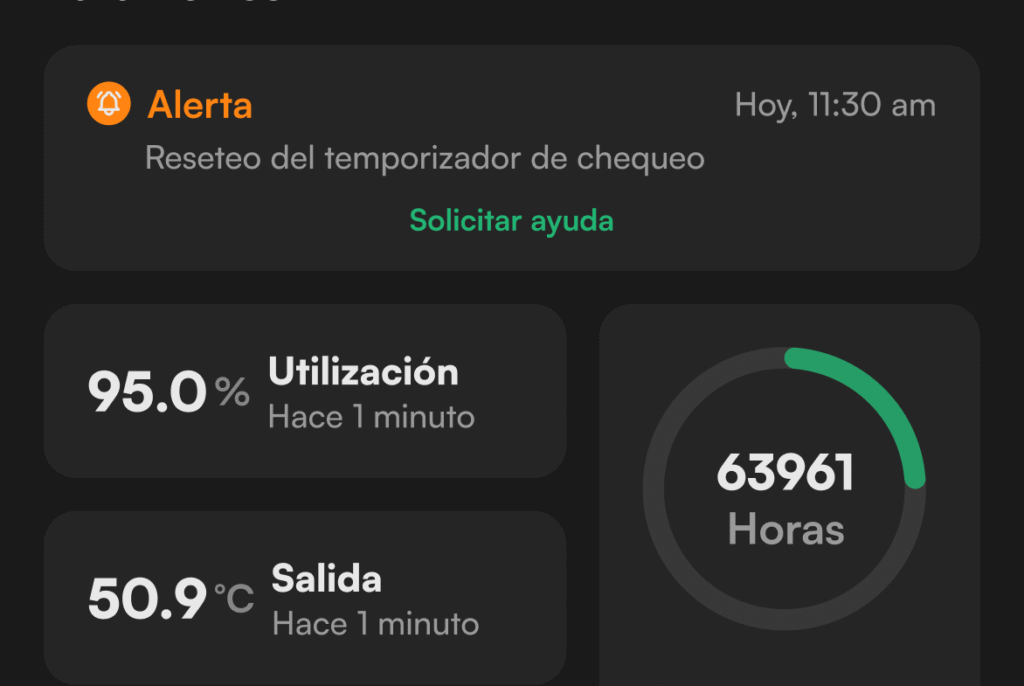Tap the Solicitar ayuda link
The width and height of the screenshot is (1024, 686).
[x=511, y=220]
